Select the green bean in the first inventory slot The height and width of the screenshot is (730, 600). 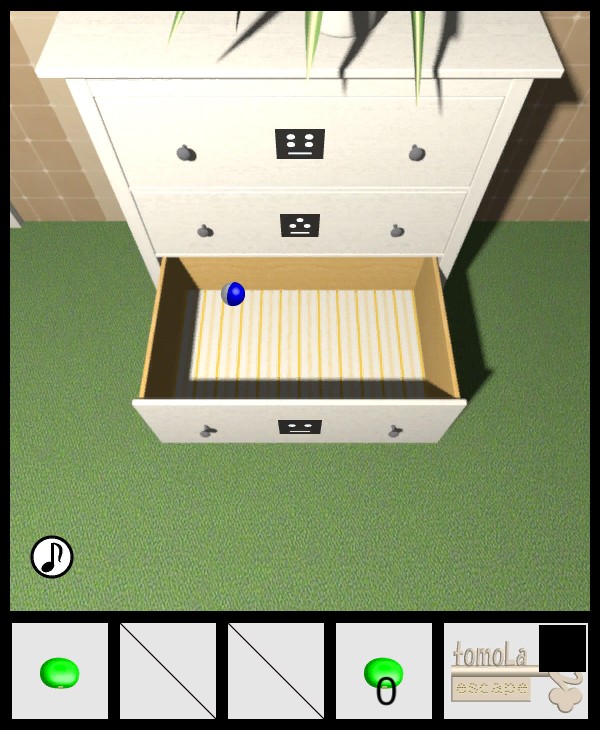(60, 672)
